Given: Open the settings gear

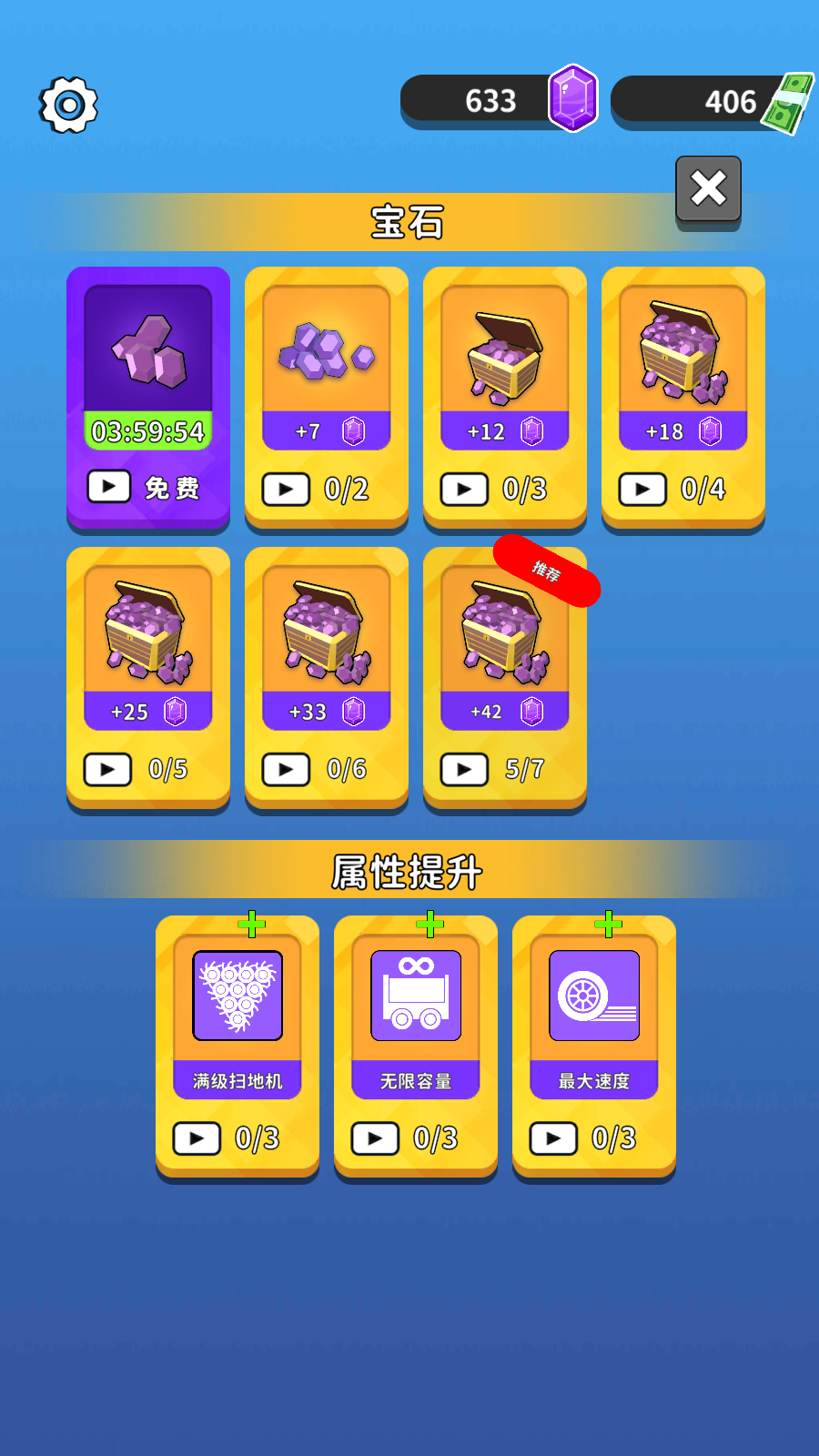Looking at the screenshot, I should pyautogui.click(x=68, y=105).
